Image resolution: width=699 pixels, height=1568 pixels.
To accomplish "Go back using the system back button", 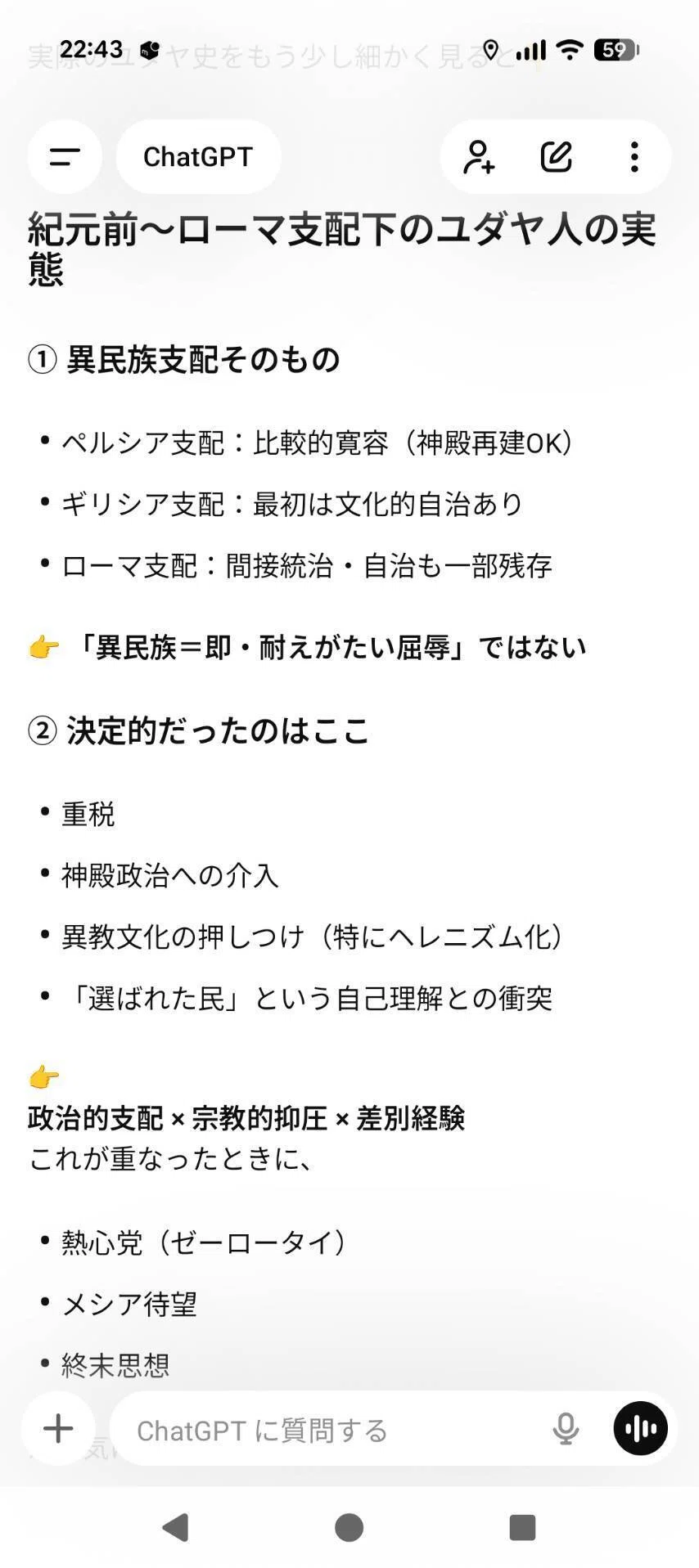I will tap(176, 1527).
